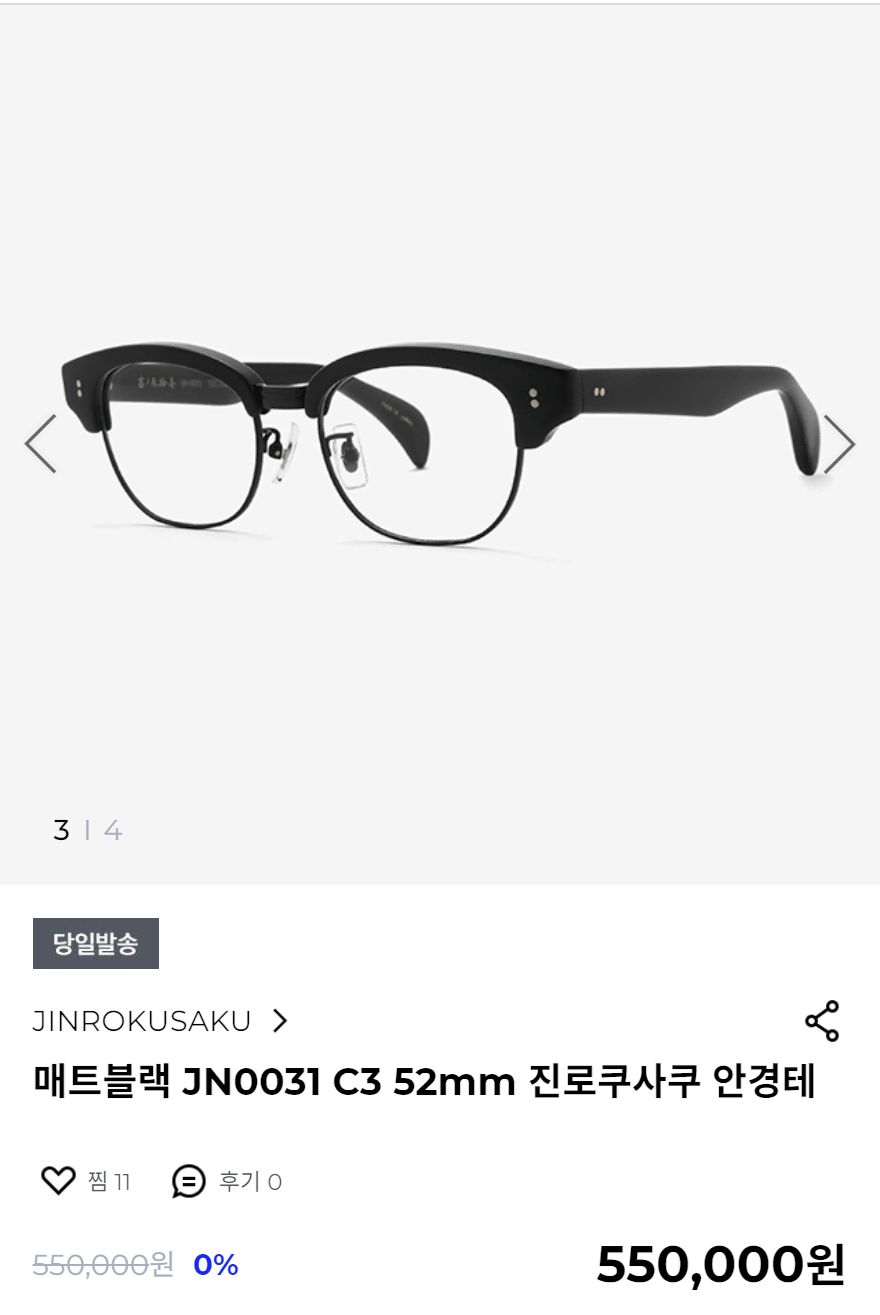Viewport: 880px width, 1315px height.
Task: Open the eyeglass product photo
Action: 440,440
